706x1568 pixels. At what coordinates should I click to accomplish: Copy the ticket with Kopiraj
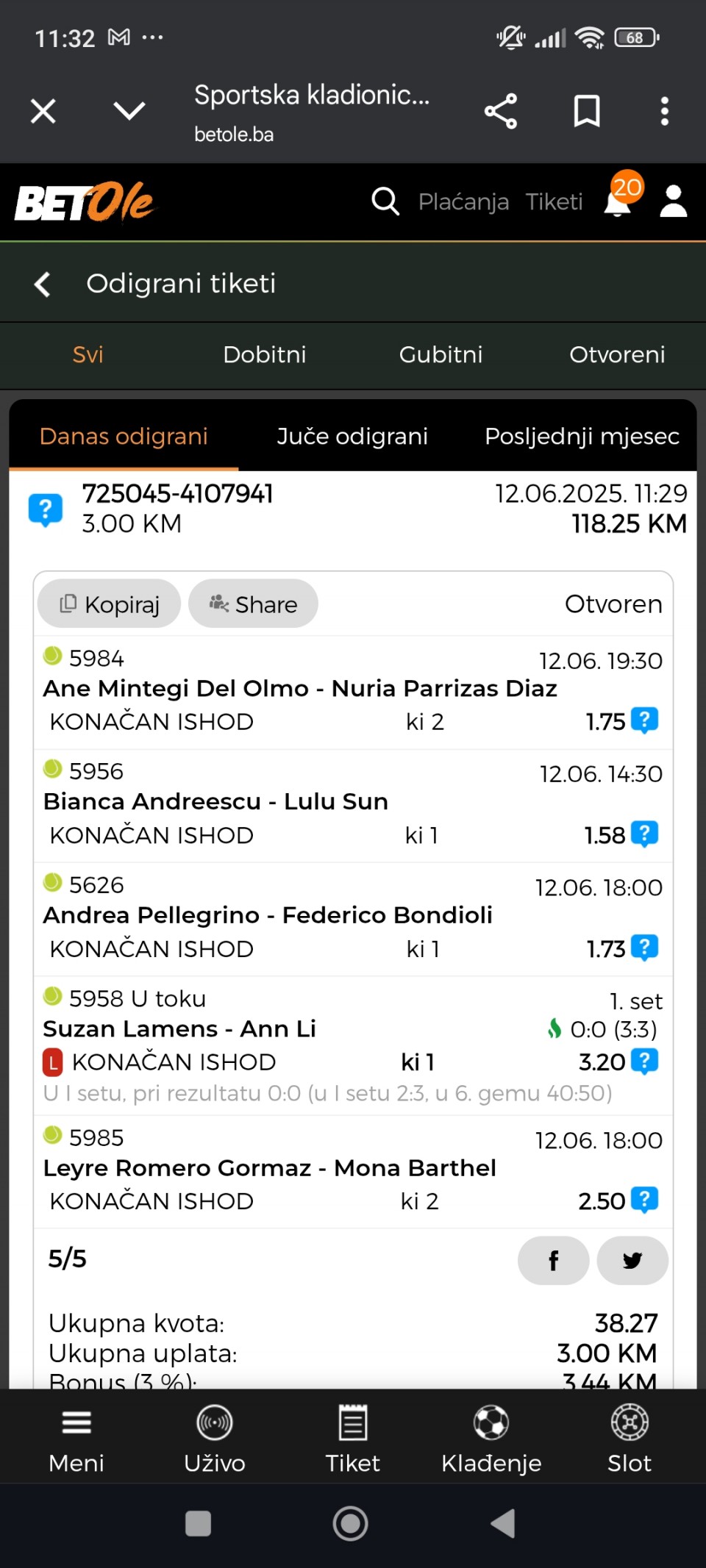[x=110, y=604]
